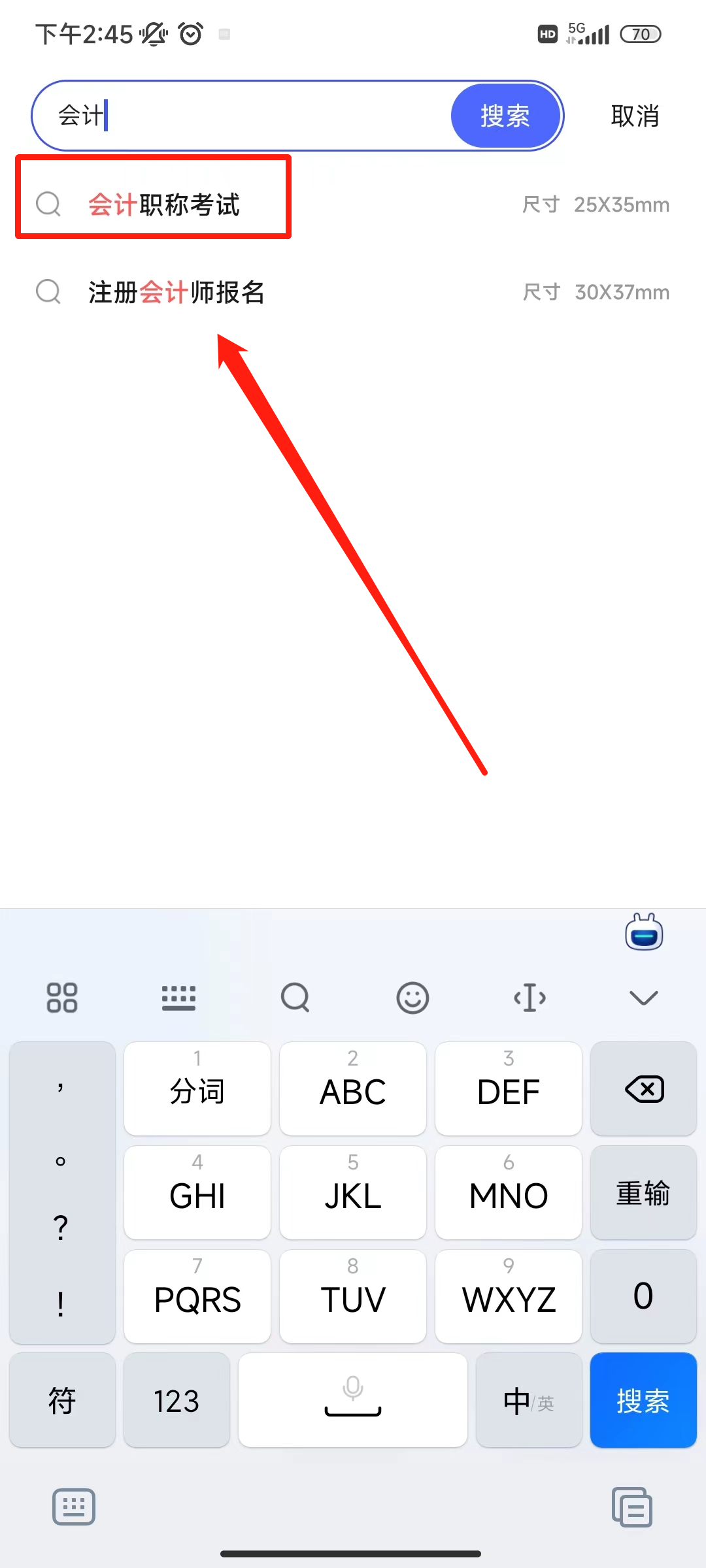This screenshot has height=1568, width=706.
Task: Open the 符 symbols panel
Action: (x=62, y=1401)
